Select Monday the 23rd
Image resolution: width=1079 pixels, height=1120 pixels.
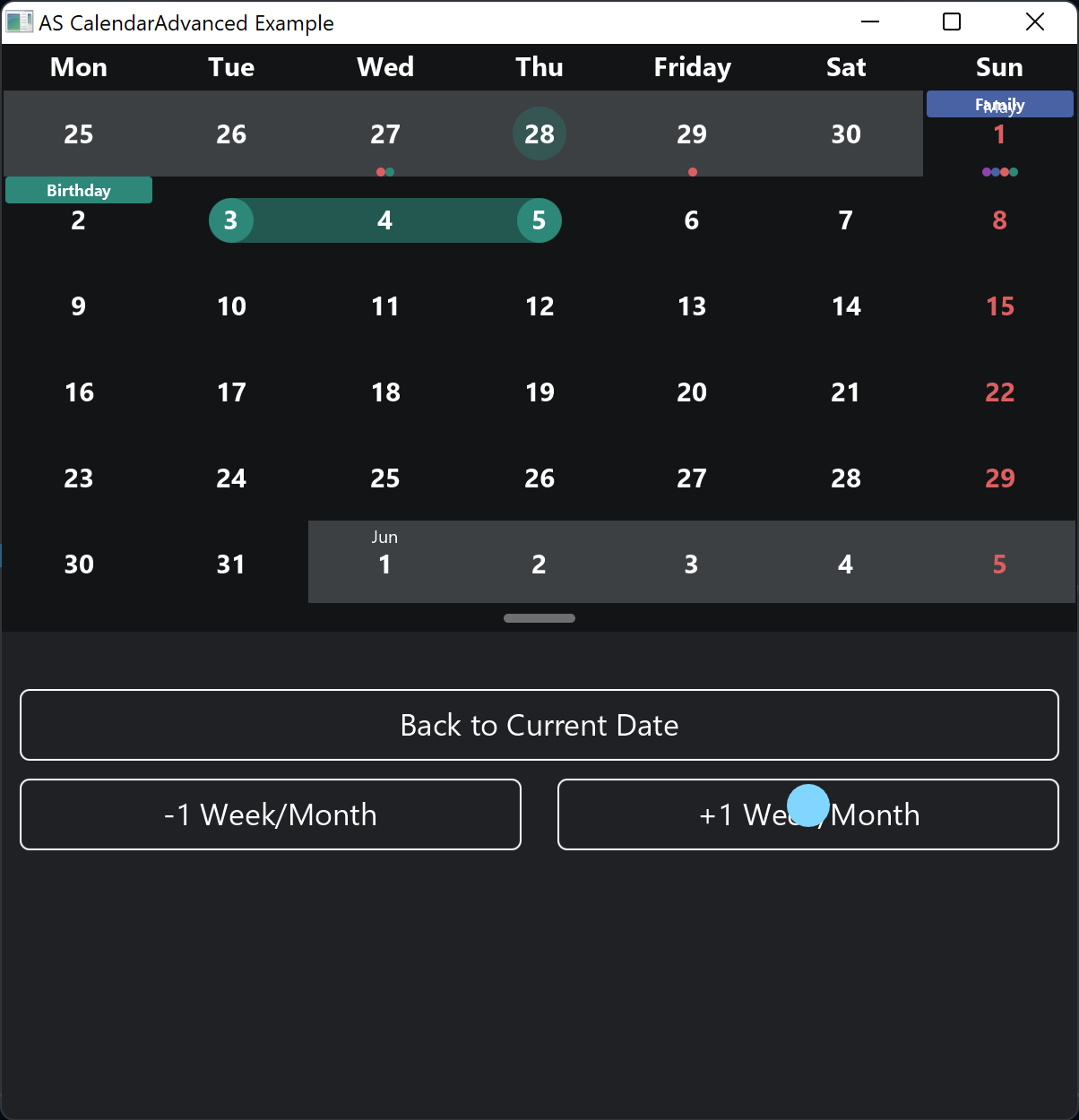[x=79, y=478]
